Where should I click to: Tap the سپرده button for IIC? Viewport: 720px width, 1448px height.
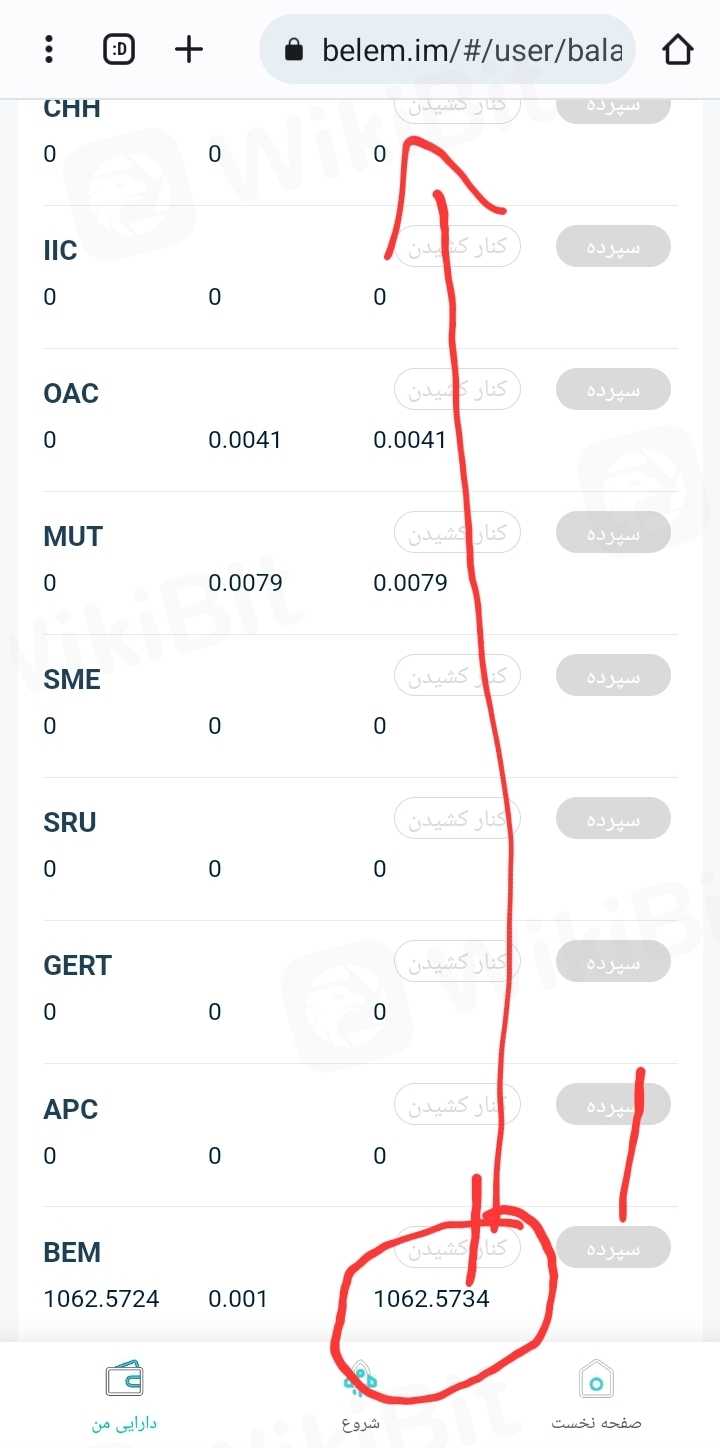point(612,247)
